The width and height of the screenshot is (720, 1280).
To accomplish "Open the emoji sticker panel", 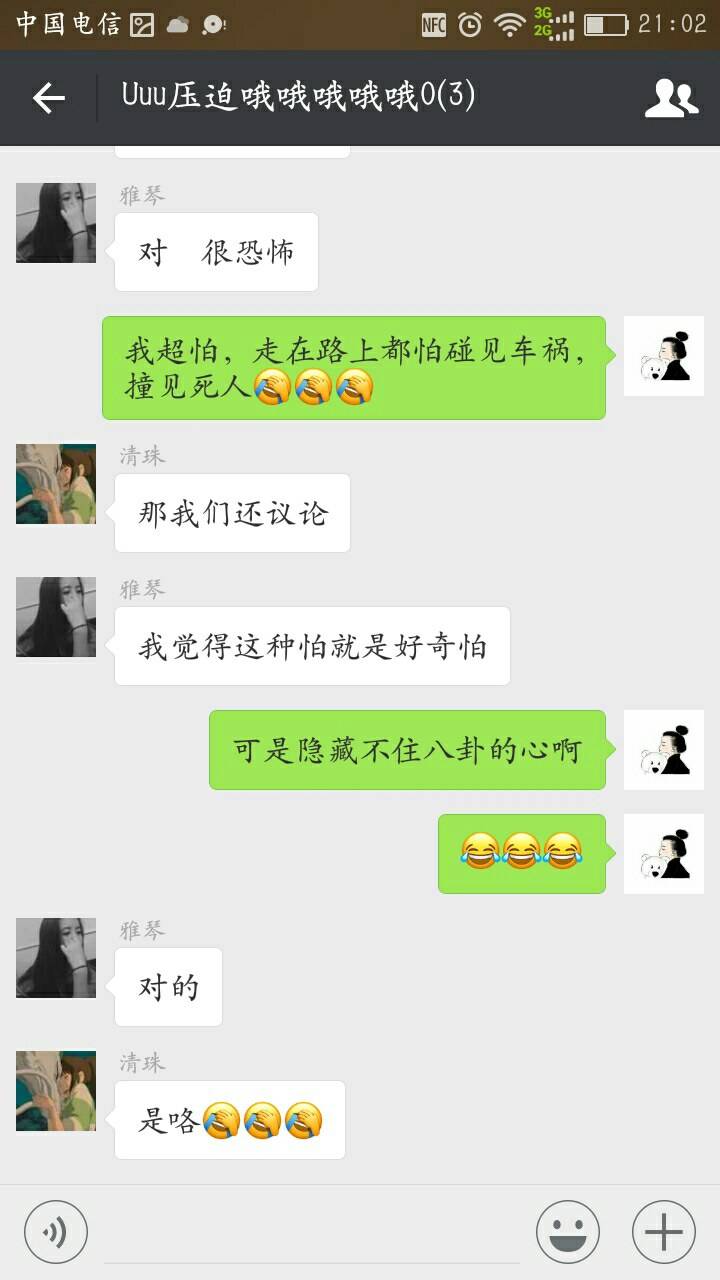I will [x=568, y=1231].
